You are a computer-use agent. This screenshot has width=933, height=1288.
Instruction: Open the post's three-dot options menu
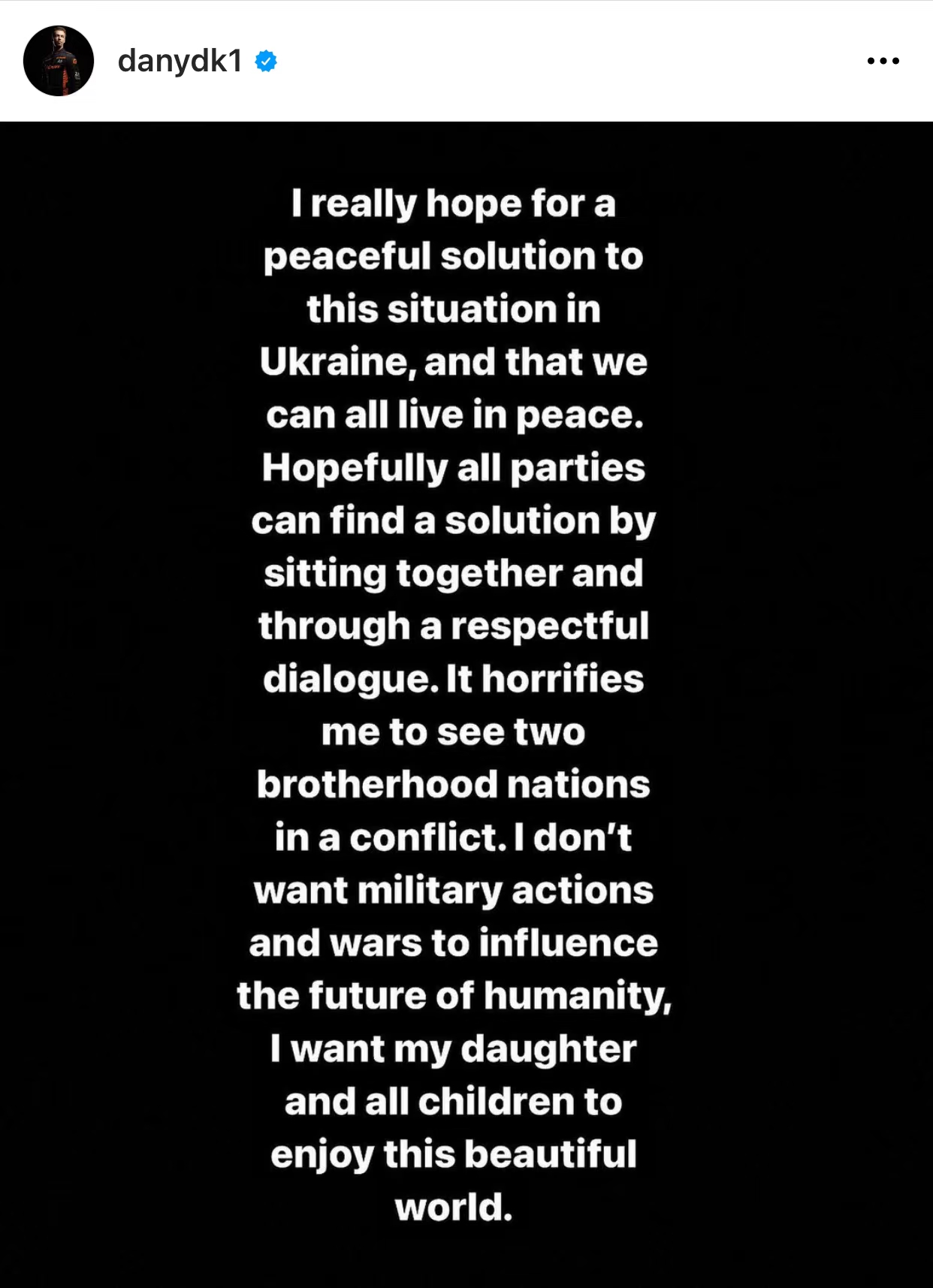[883, 61]
